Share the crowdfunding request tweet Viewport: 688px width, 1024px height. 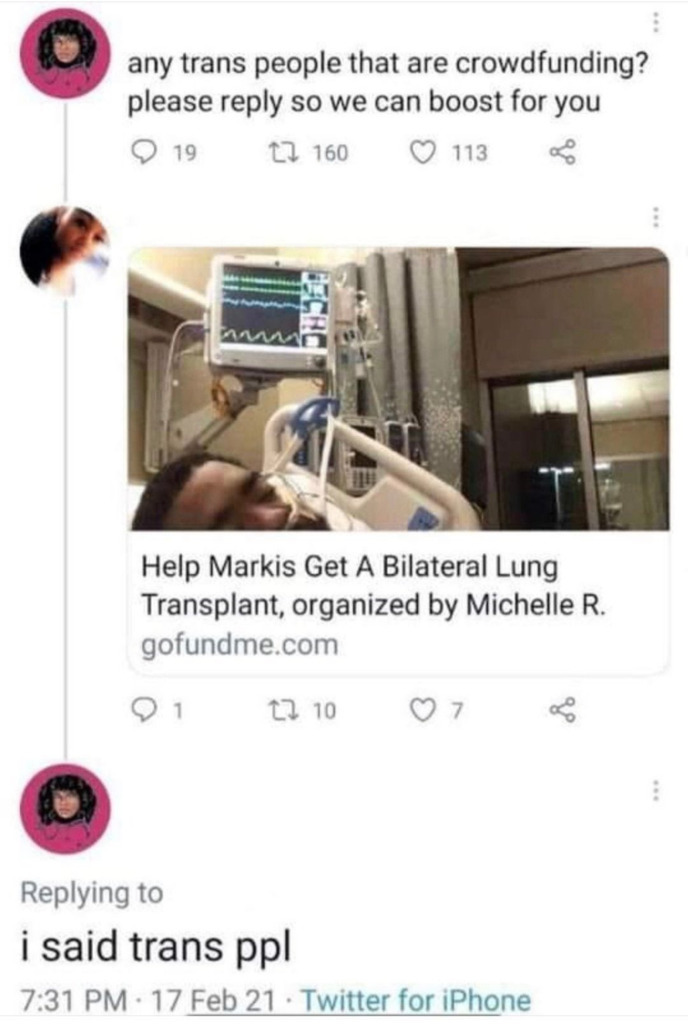pyautogui.click(x=564, y=152)
